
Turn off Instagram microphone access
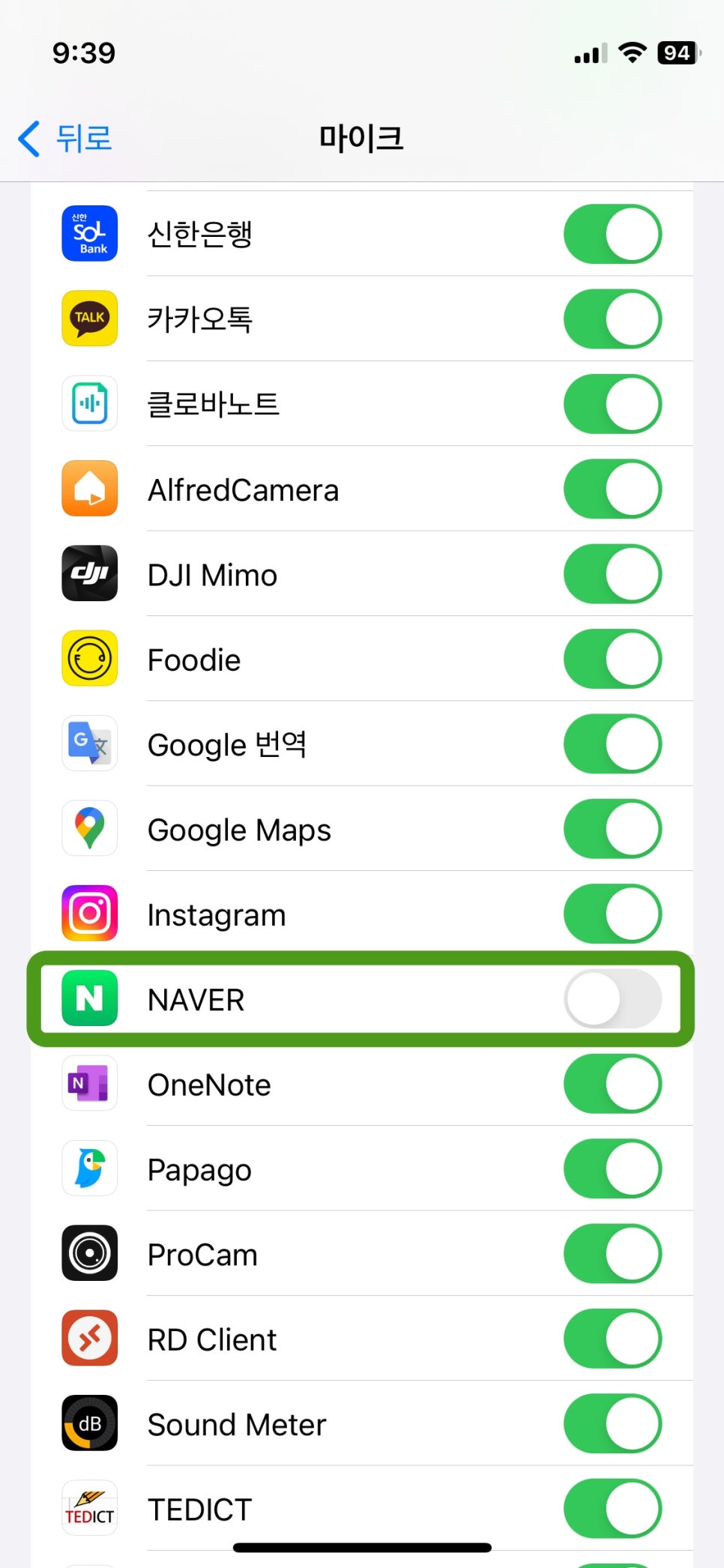click(612, 914)
